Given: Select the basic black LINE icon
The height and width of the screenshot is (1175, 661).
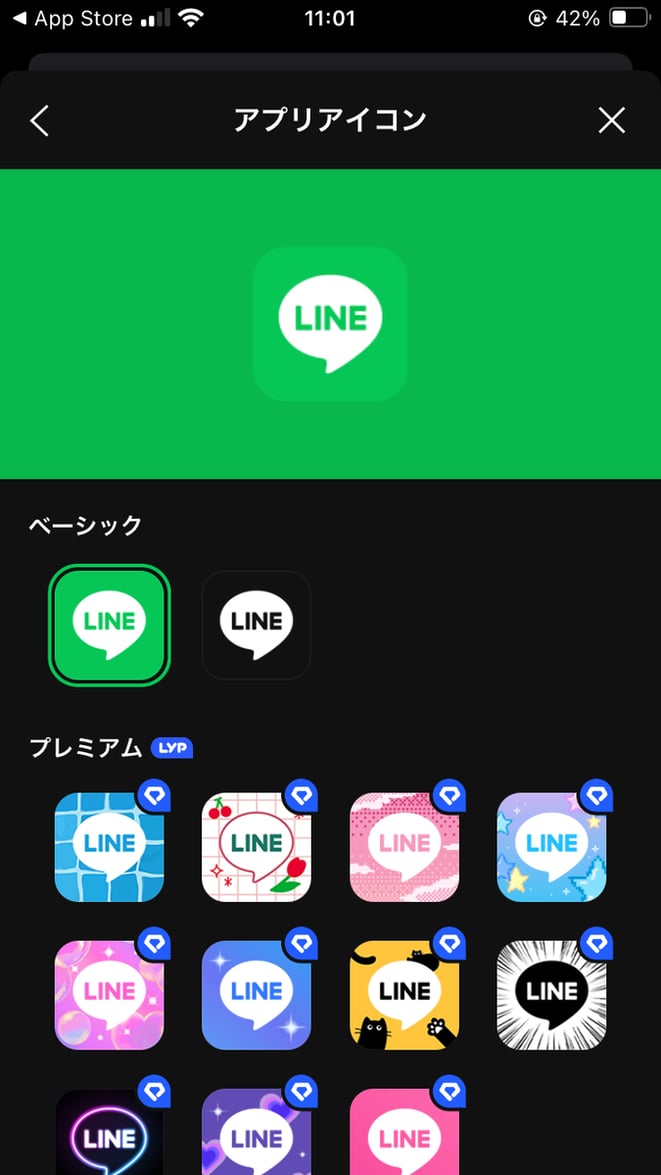Looking at the screenshot, I should (x=257, y=625).
